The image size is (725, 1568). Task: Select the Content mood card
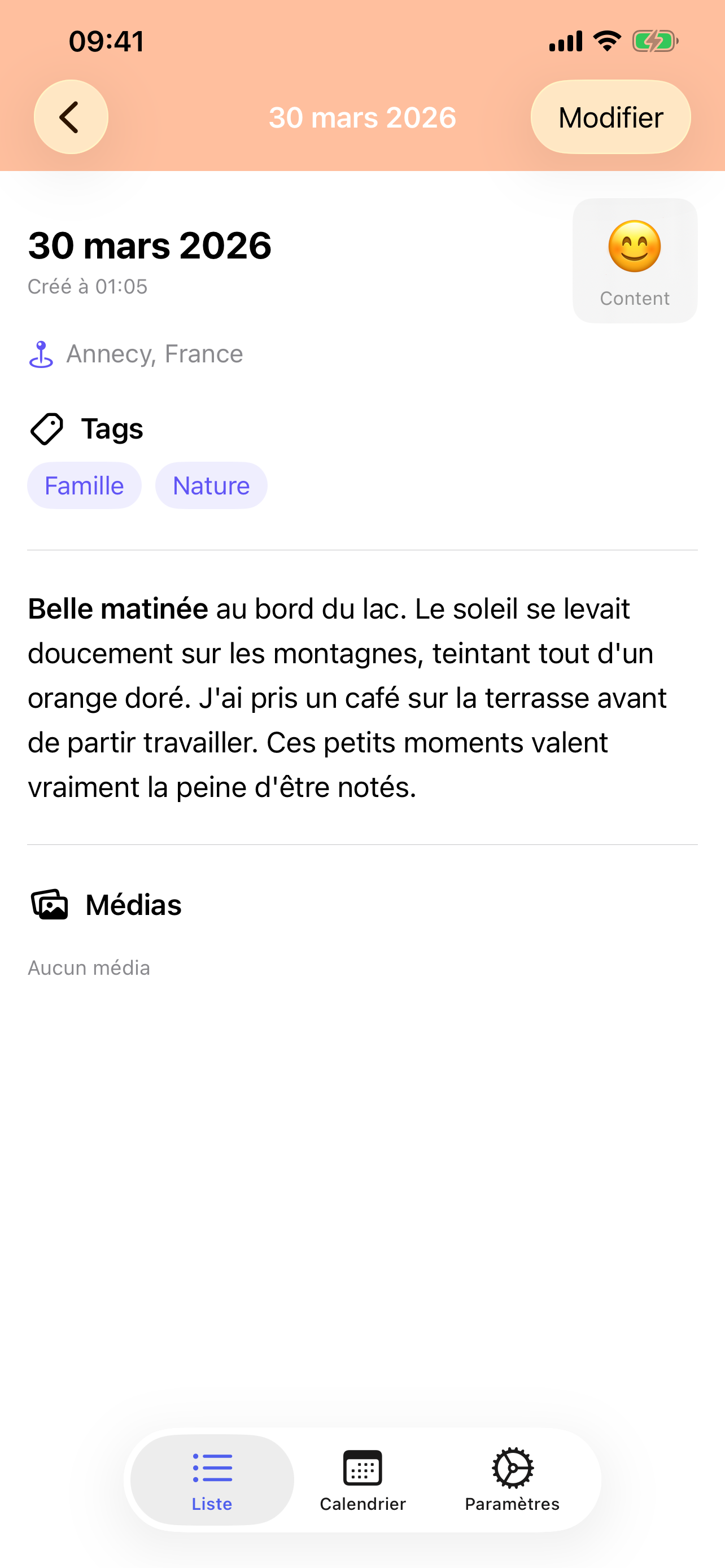point(634,260)
